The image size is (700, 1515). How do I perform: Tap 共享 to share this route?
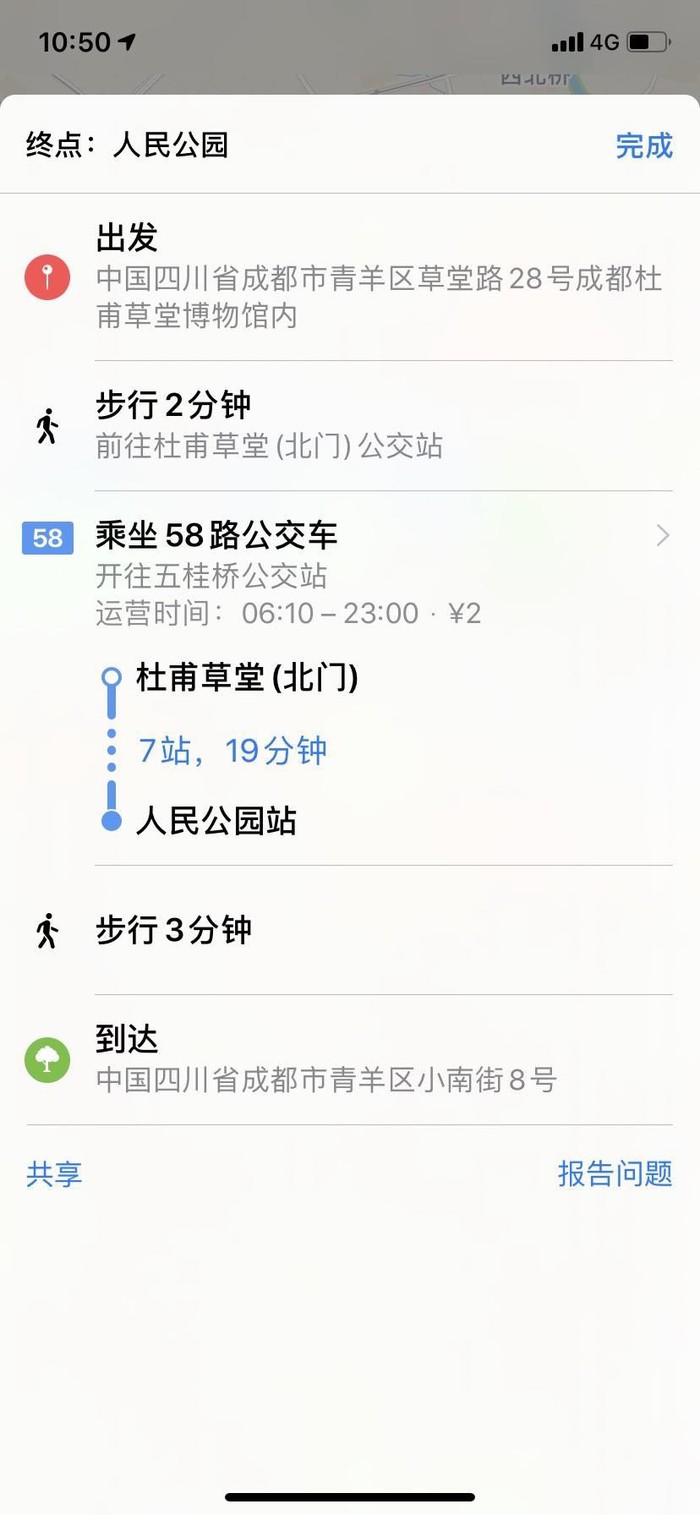[54, 1174]
